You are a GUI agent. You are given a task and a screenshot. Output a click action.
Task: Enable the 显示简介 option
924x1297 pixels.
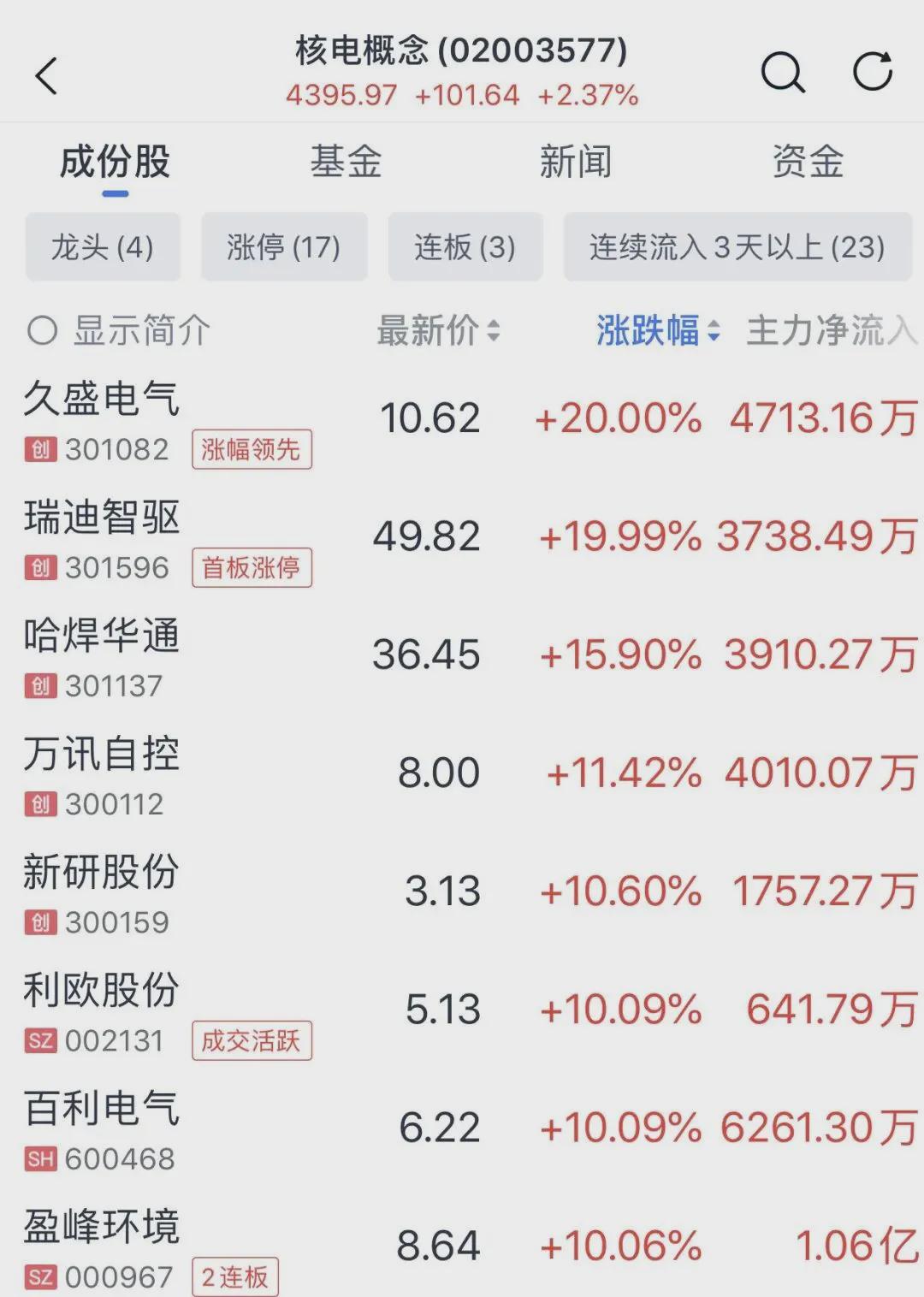point(119,330)
